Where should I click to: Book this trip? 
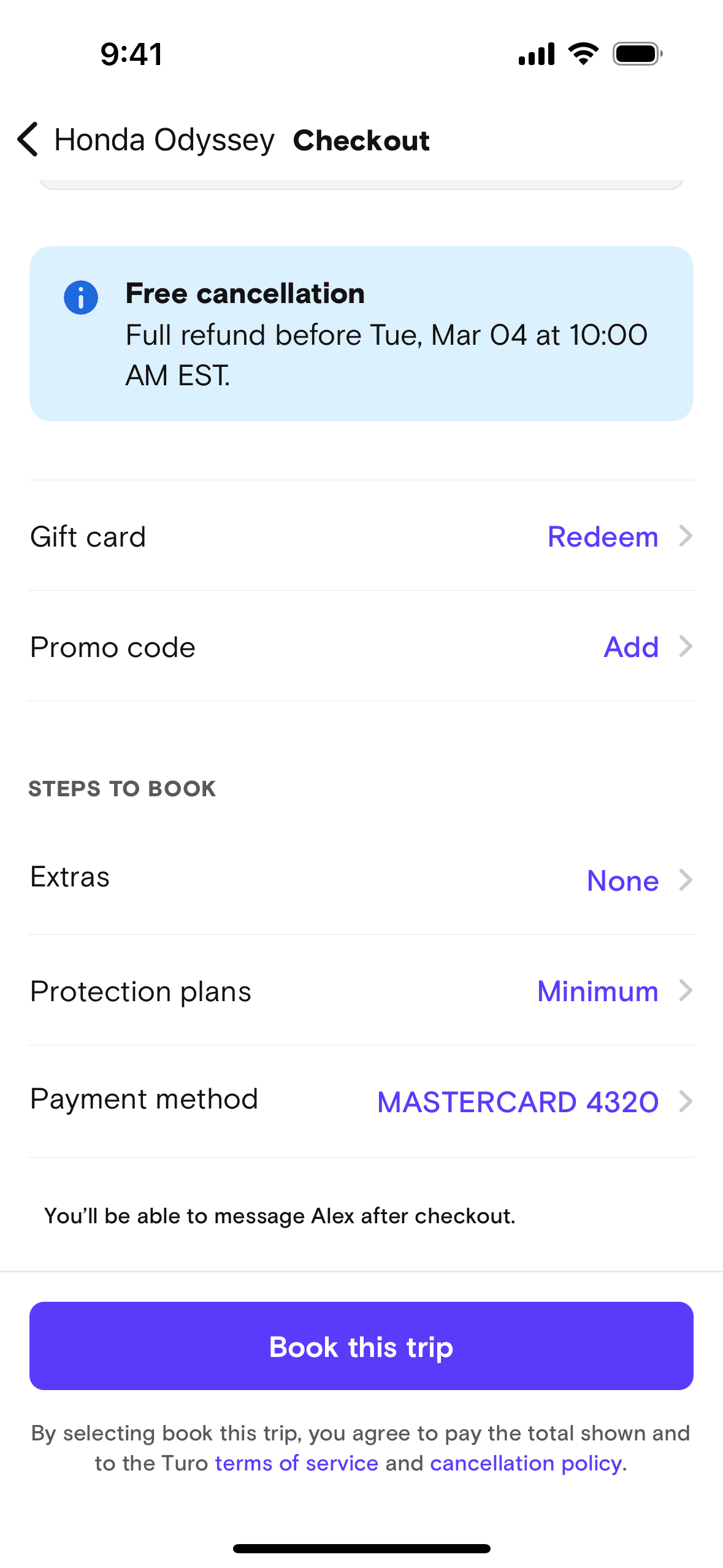point(361,1347)
